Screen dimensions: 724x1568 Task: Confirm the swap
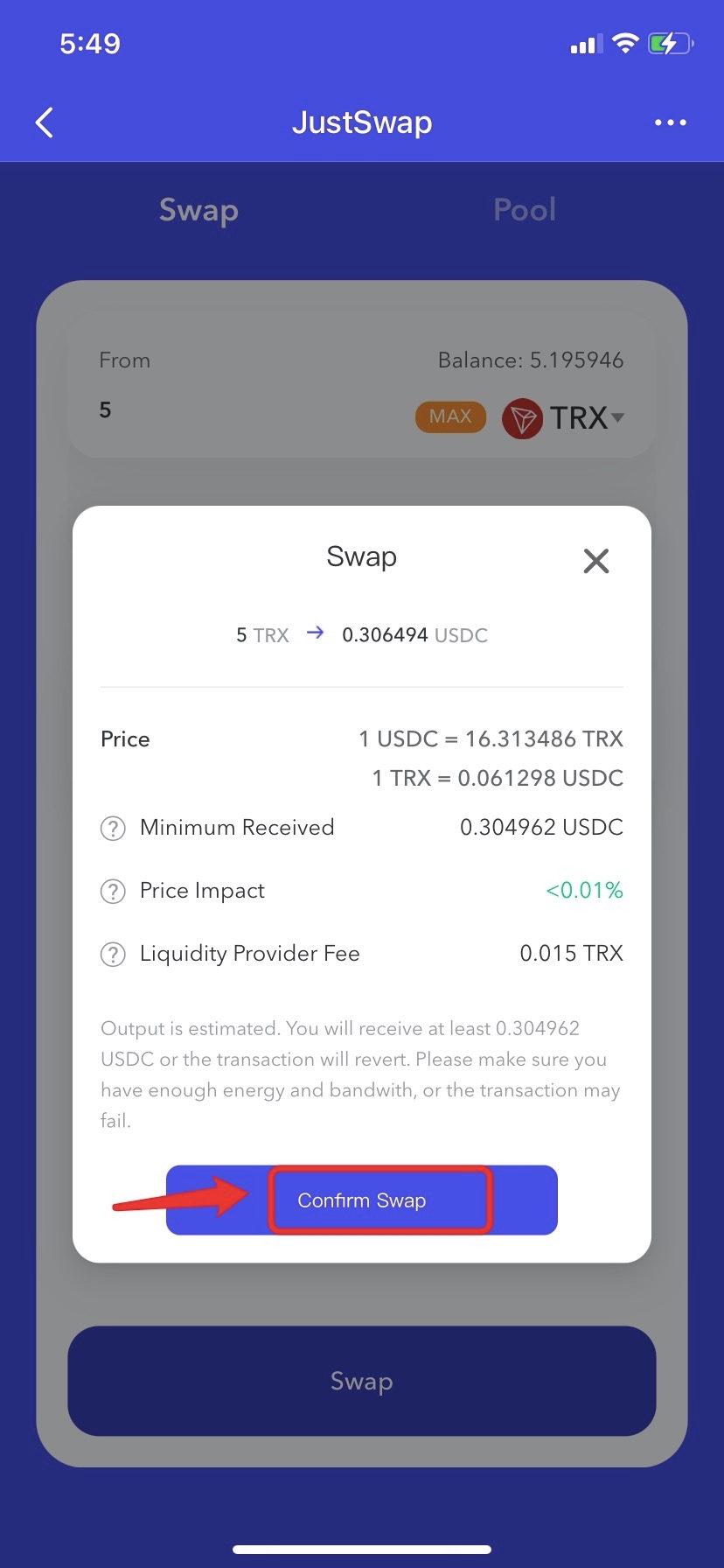click(x=361, y=1200)
